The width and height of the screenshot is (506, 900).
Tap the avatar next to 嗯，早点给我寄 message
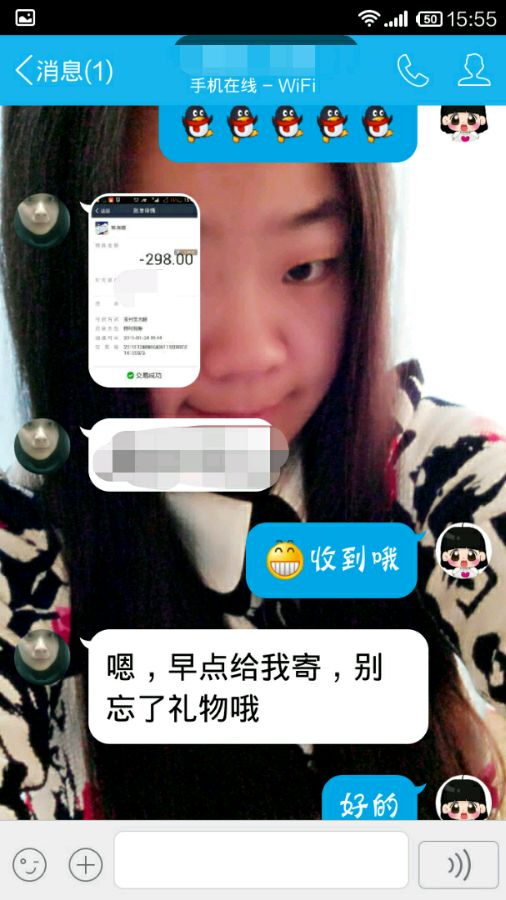click(42, 657)
